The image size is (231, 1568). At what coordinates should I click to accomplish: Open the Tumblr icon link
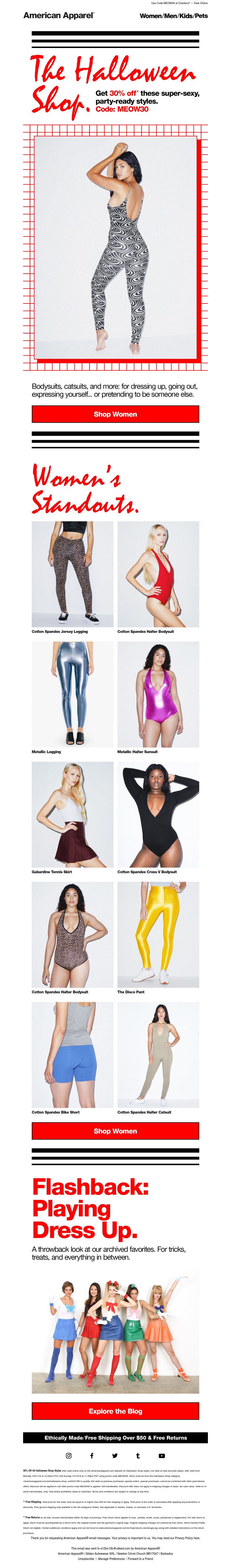pyautogui.click(x=138, y=1456)
